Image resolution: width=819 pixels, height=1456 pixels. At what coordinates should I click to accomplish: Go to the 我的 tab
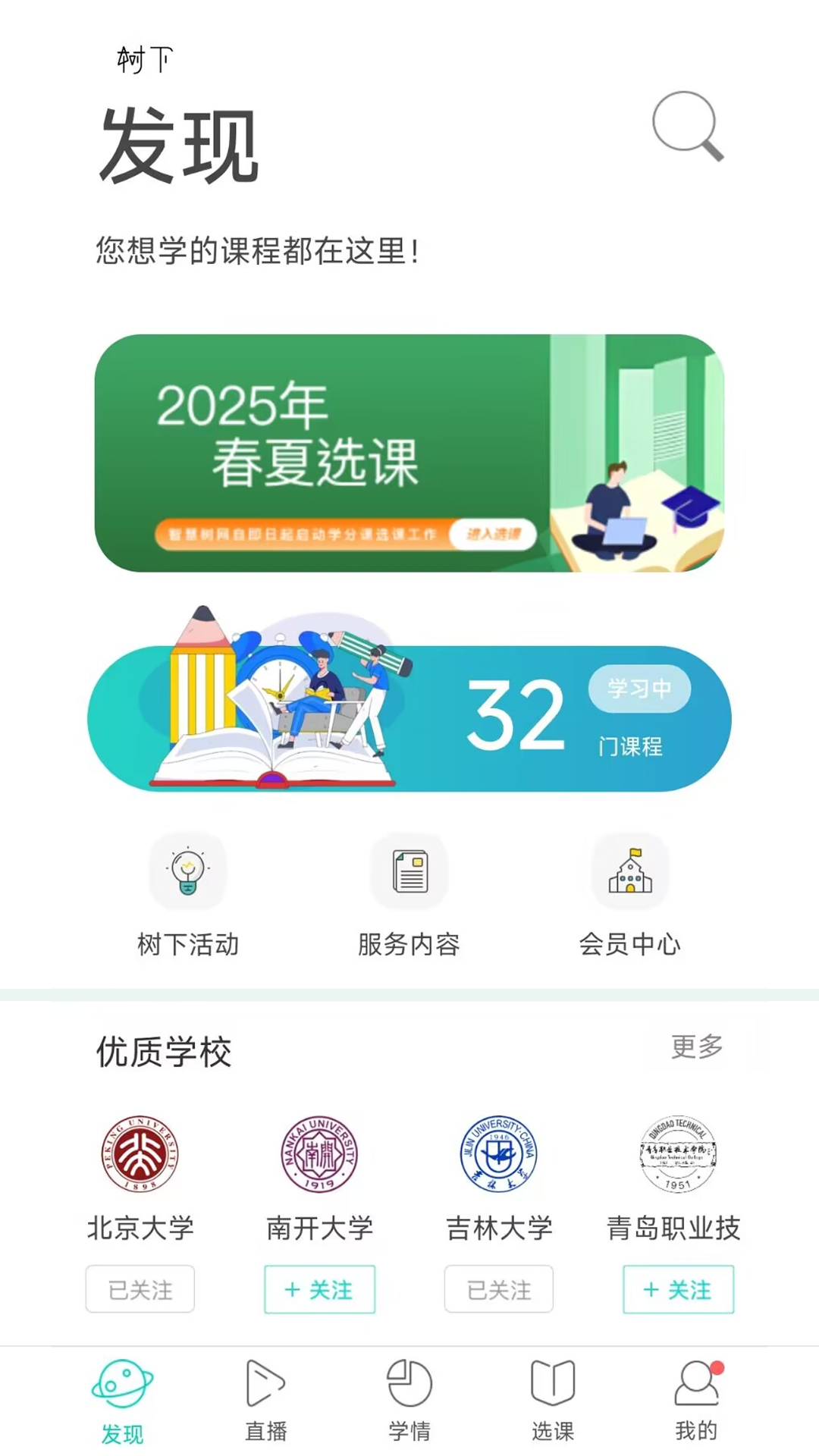(x=696, y=1400)
